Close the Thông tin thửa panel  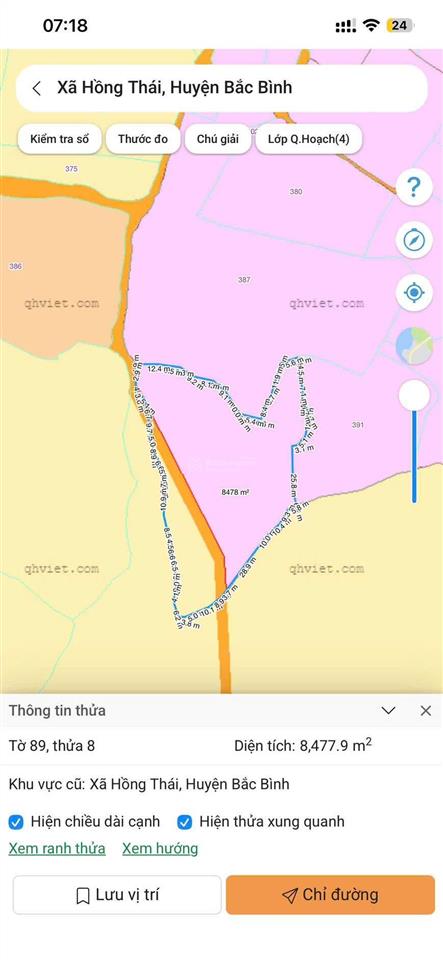pyautogui.click(x=426, y=710)
